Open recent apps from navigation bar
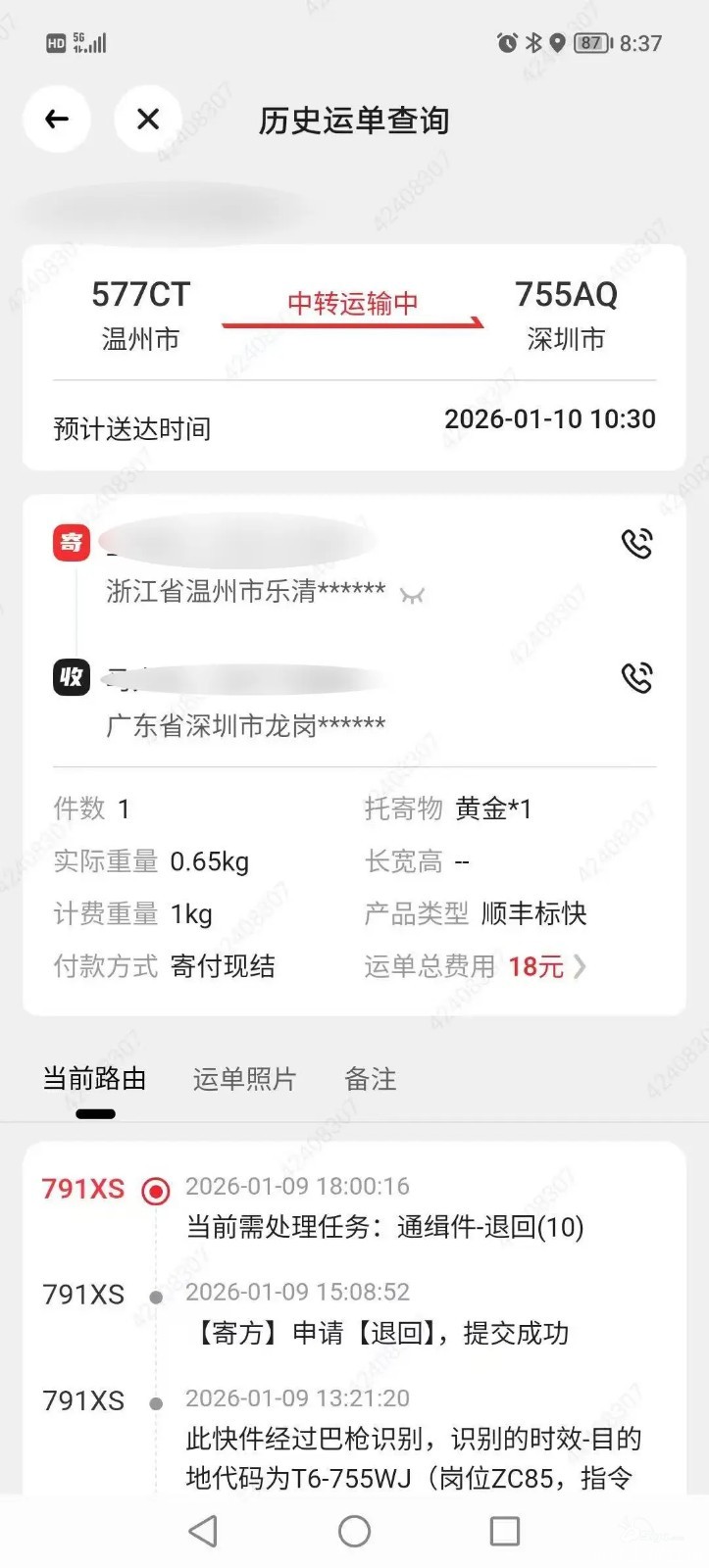709x1568 pixels. pos(504,1531)
